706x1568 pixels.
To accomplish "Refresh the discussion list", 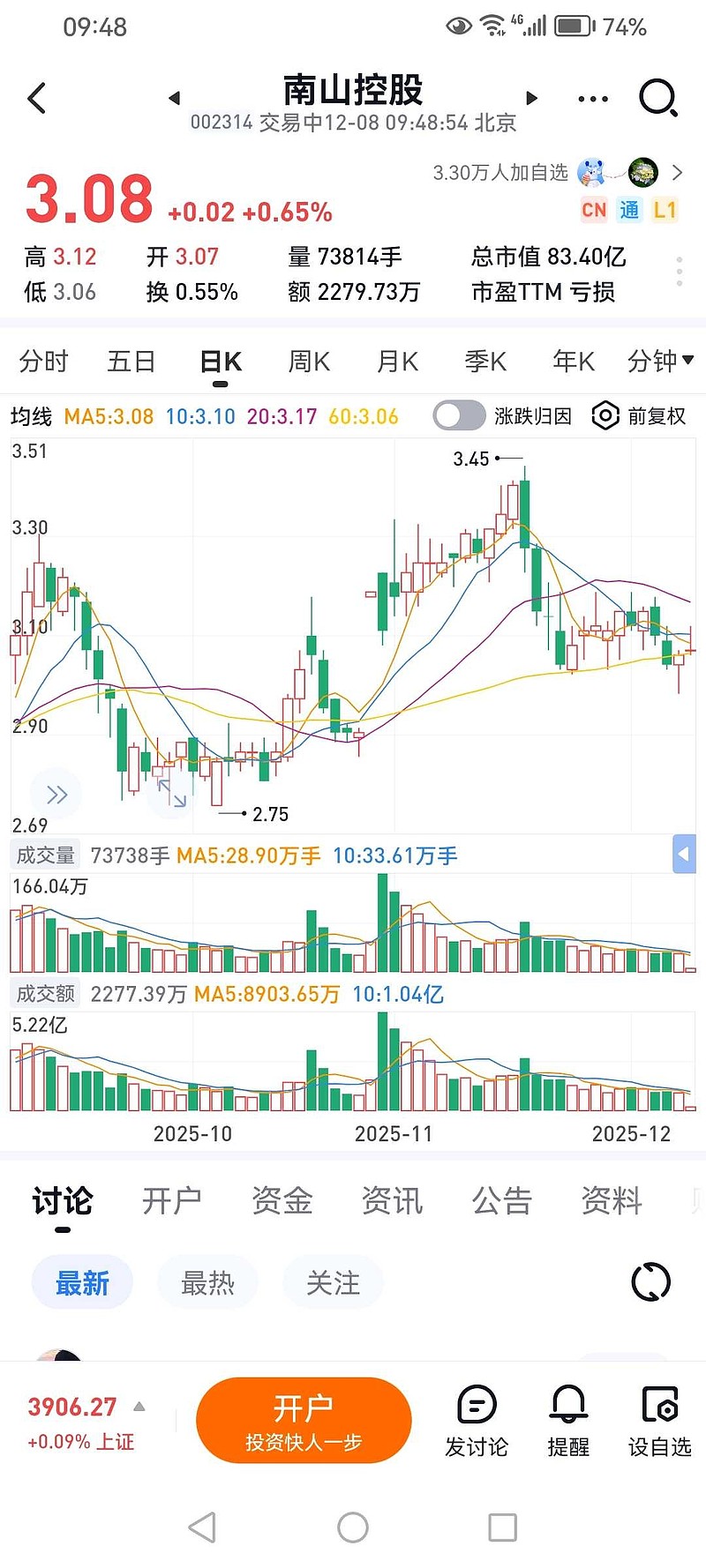I will 651,1282.
